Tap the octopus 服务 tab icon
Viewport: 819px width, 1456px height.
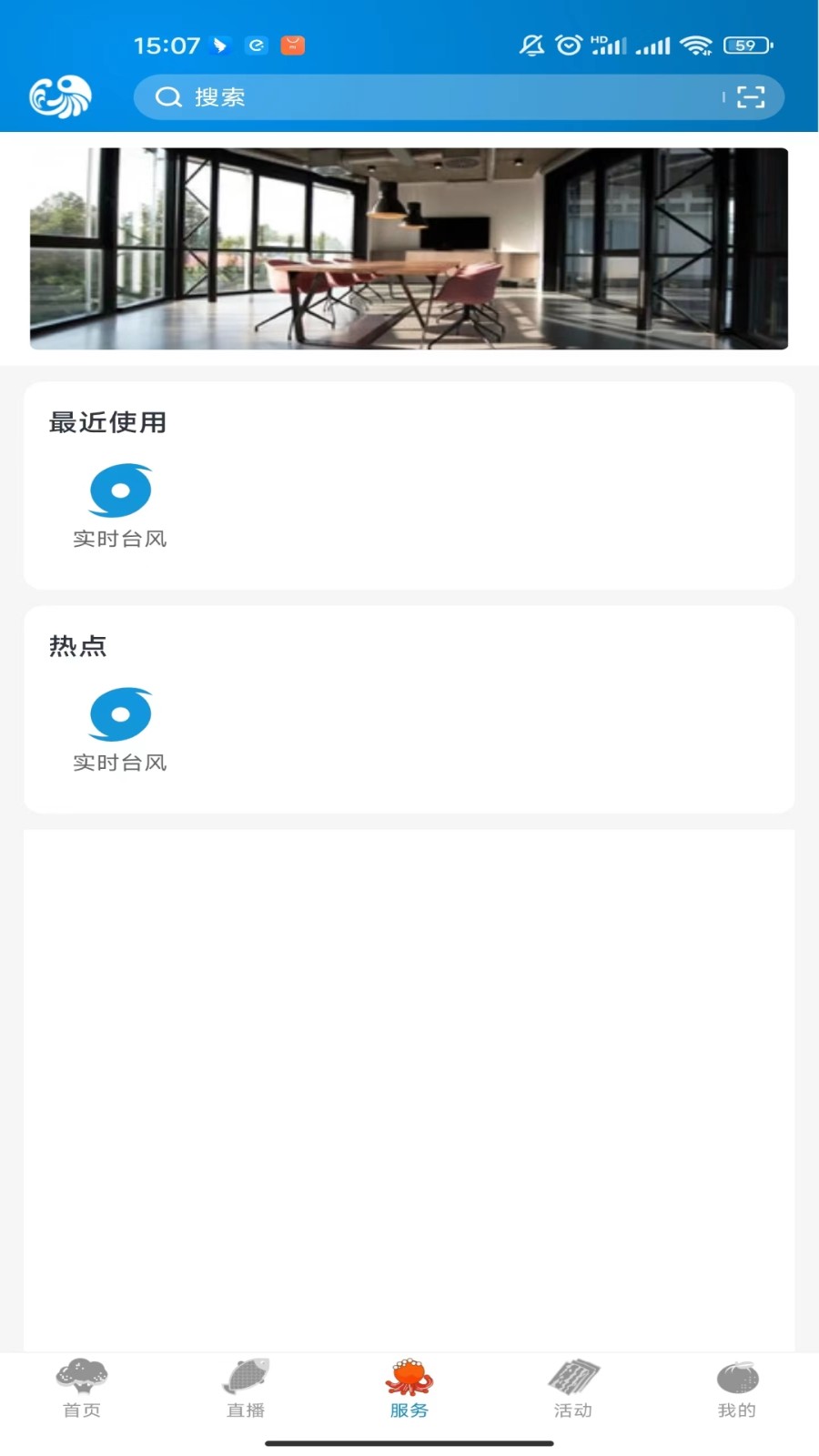point(408,1378)
